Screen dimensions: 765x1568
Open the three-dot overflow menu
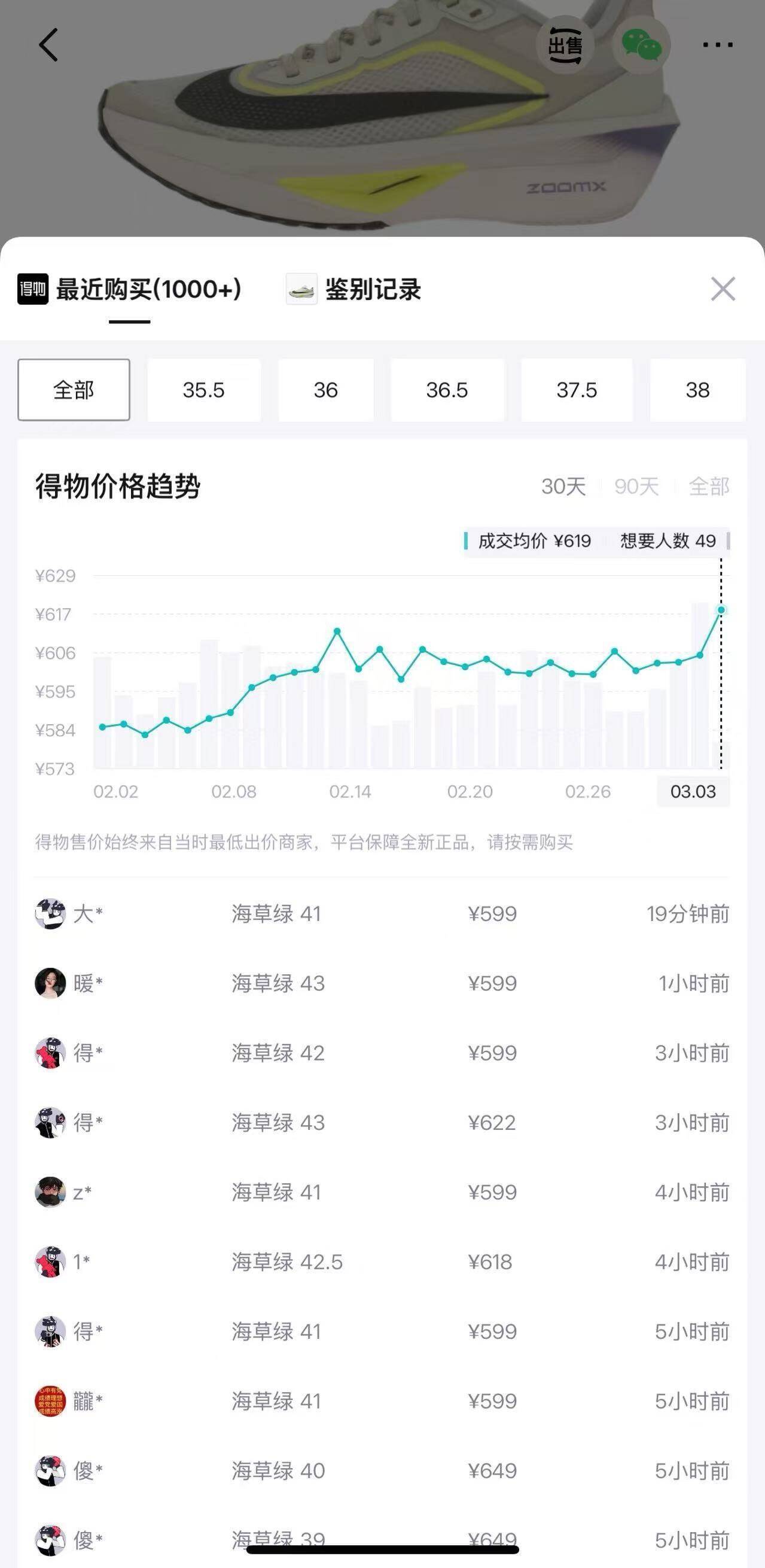[x=718, y=45]
